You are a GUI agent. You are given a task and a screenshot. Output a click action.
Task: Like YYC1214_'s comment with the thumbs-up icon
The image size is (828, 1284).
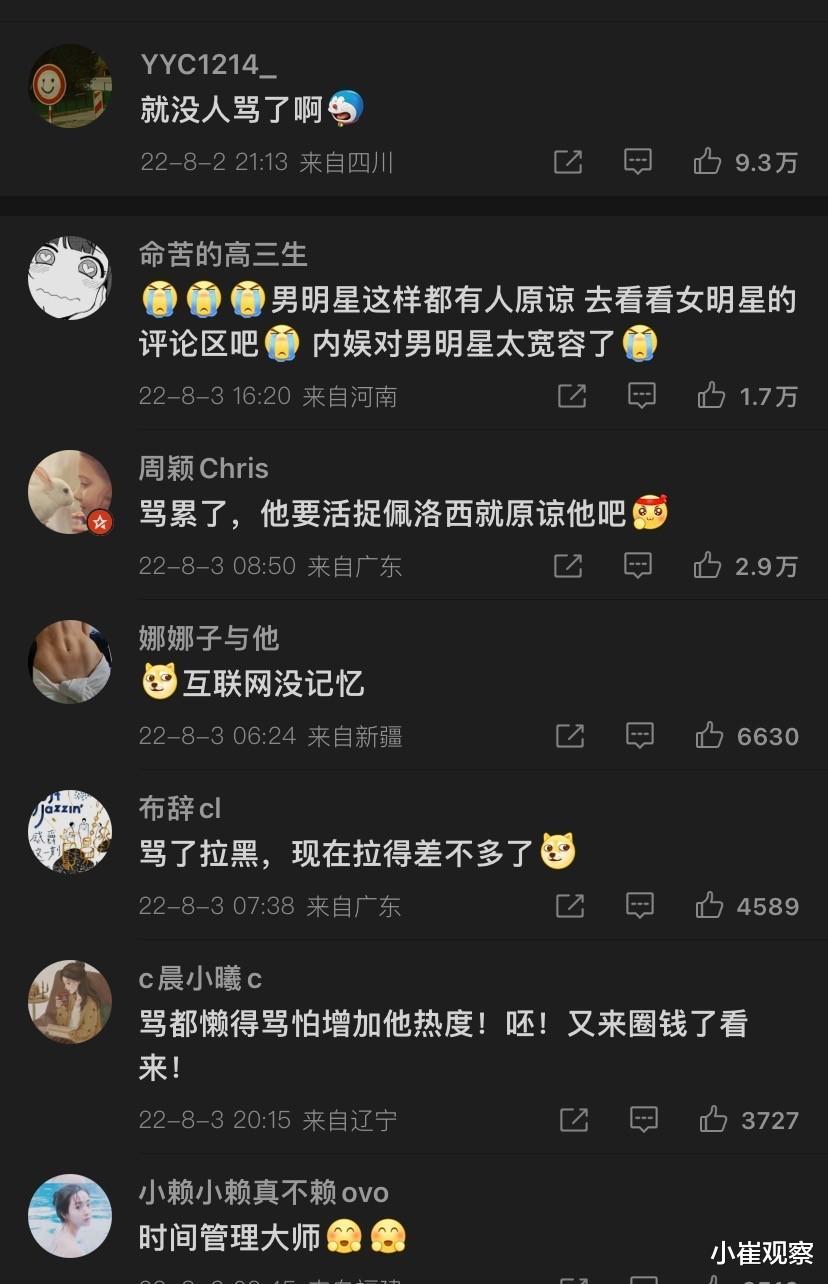[710, 161]
